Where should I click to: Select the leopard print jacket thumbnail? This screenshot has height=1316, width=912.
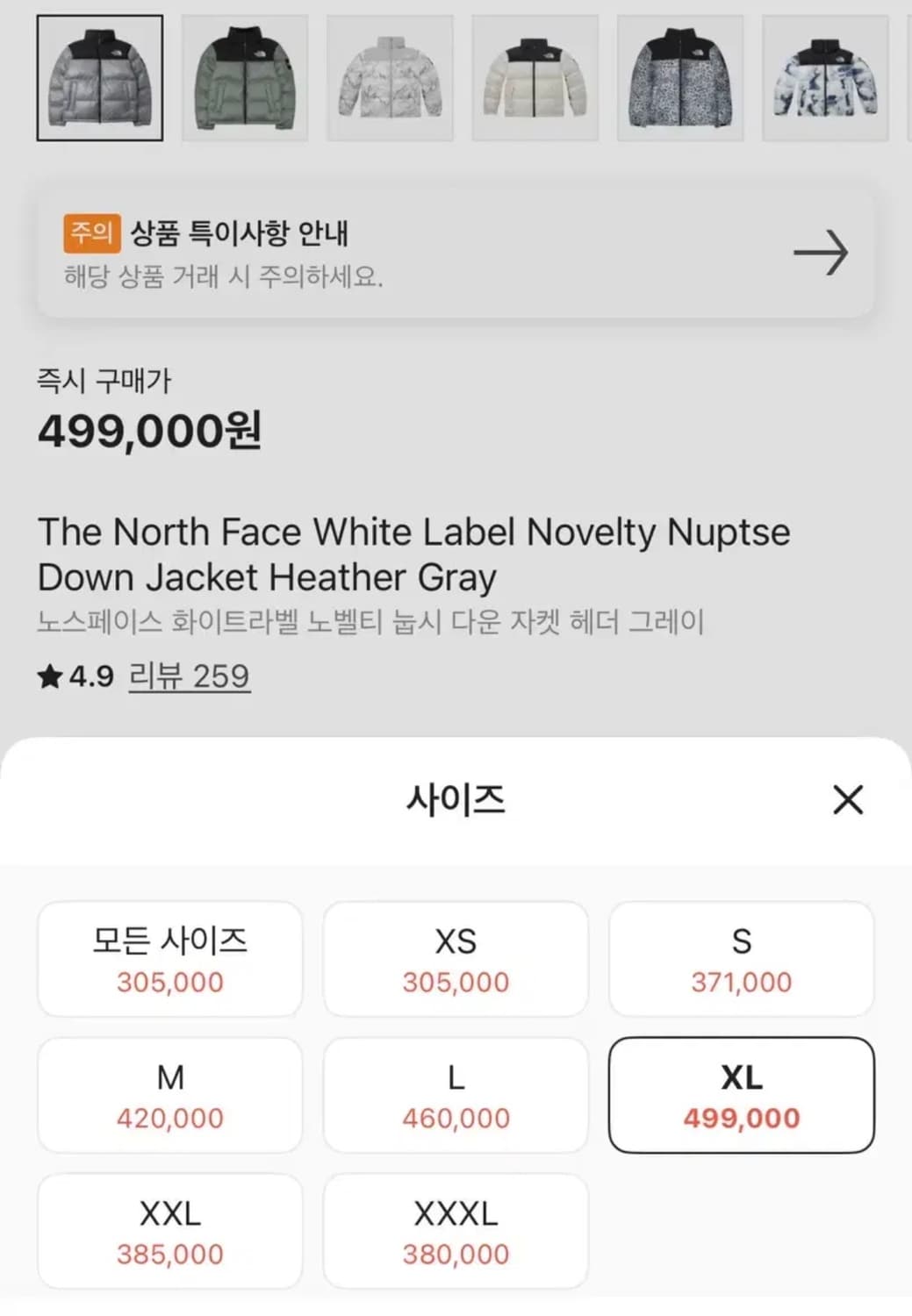(x=678, y=76)
